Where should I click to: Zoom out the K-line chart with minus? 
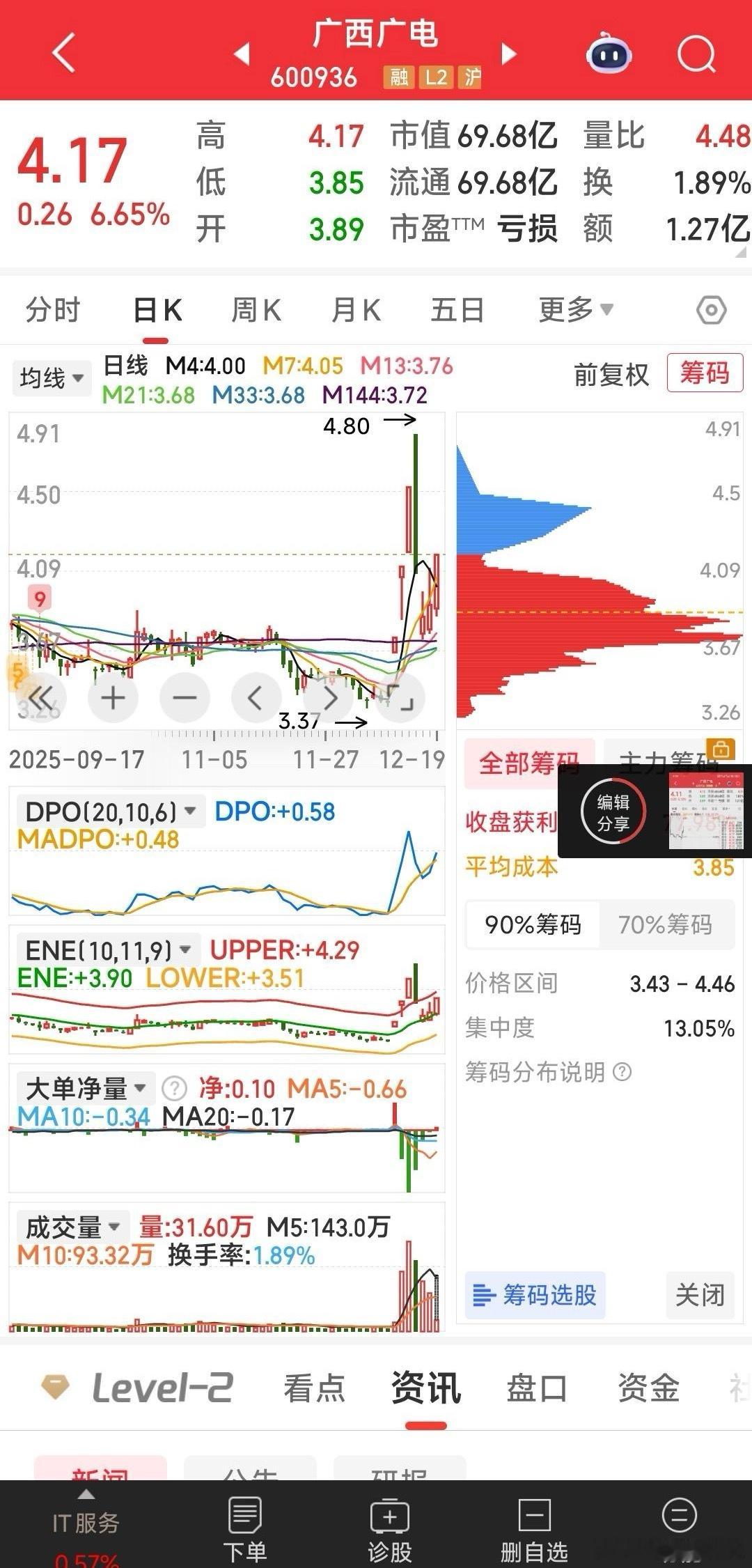[185, 697]
